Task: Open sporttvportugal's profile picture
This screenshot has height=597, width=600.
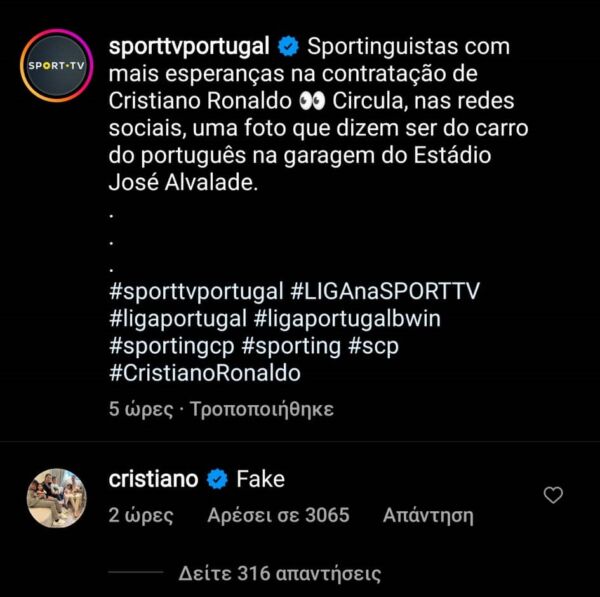Action: click(56, 66)
